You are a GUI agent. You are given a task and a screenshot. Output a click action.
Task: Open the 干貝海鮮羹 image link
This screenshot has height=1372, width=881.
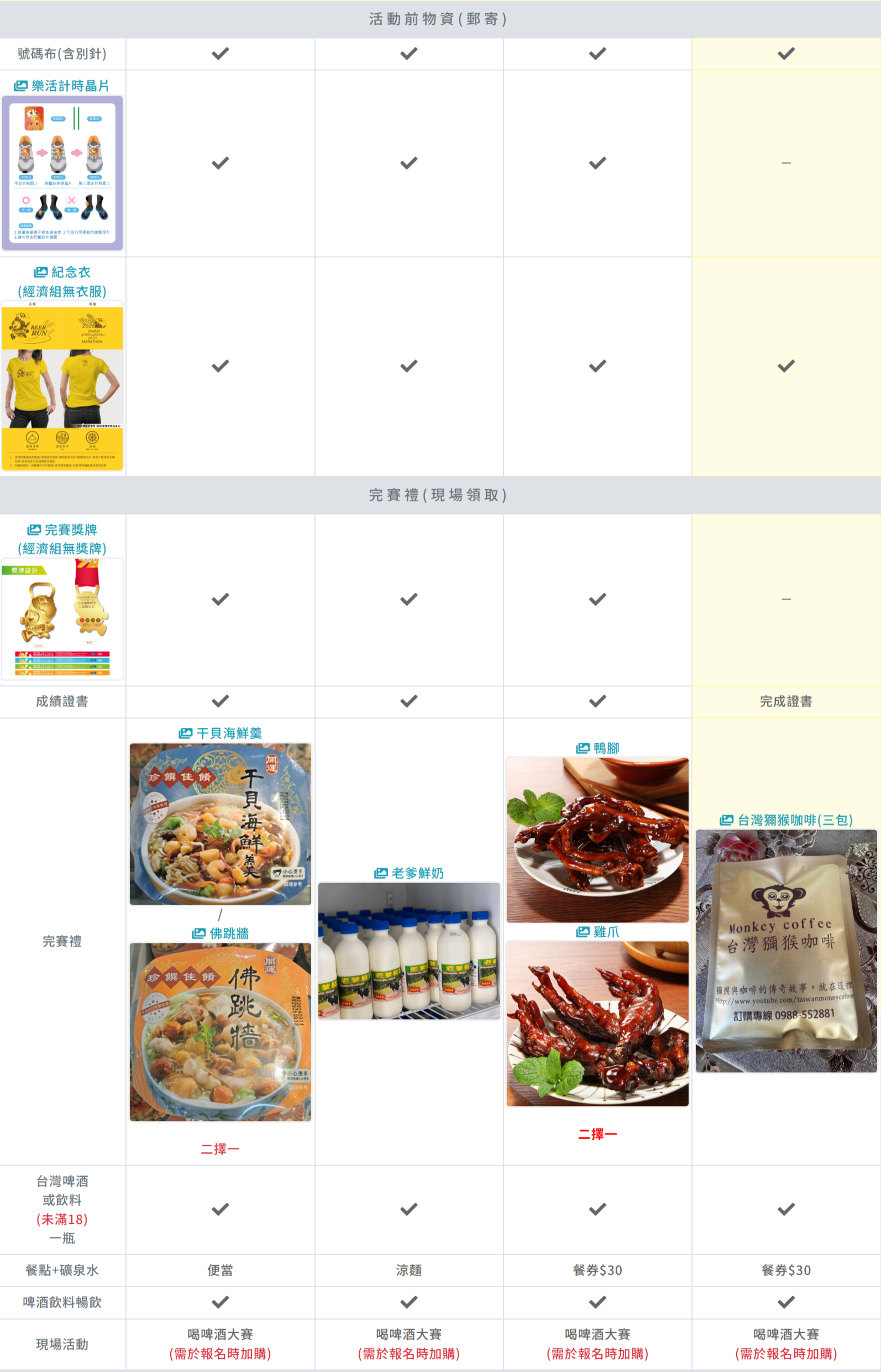pyautogui.click(x=220, y=733)
